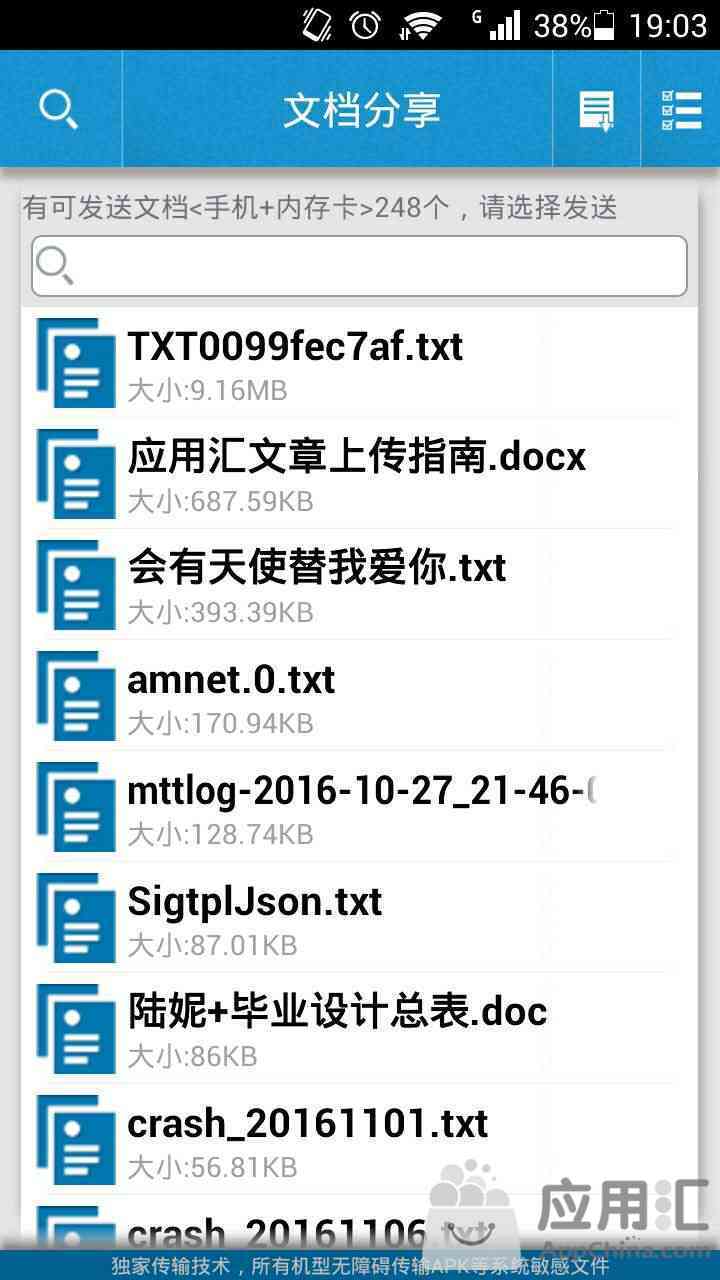Select amnet.0.txt document
Image resolution: width=720 pixels, height=1280 pixels.
pyautogui.click(x=359, y=696)
